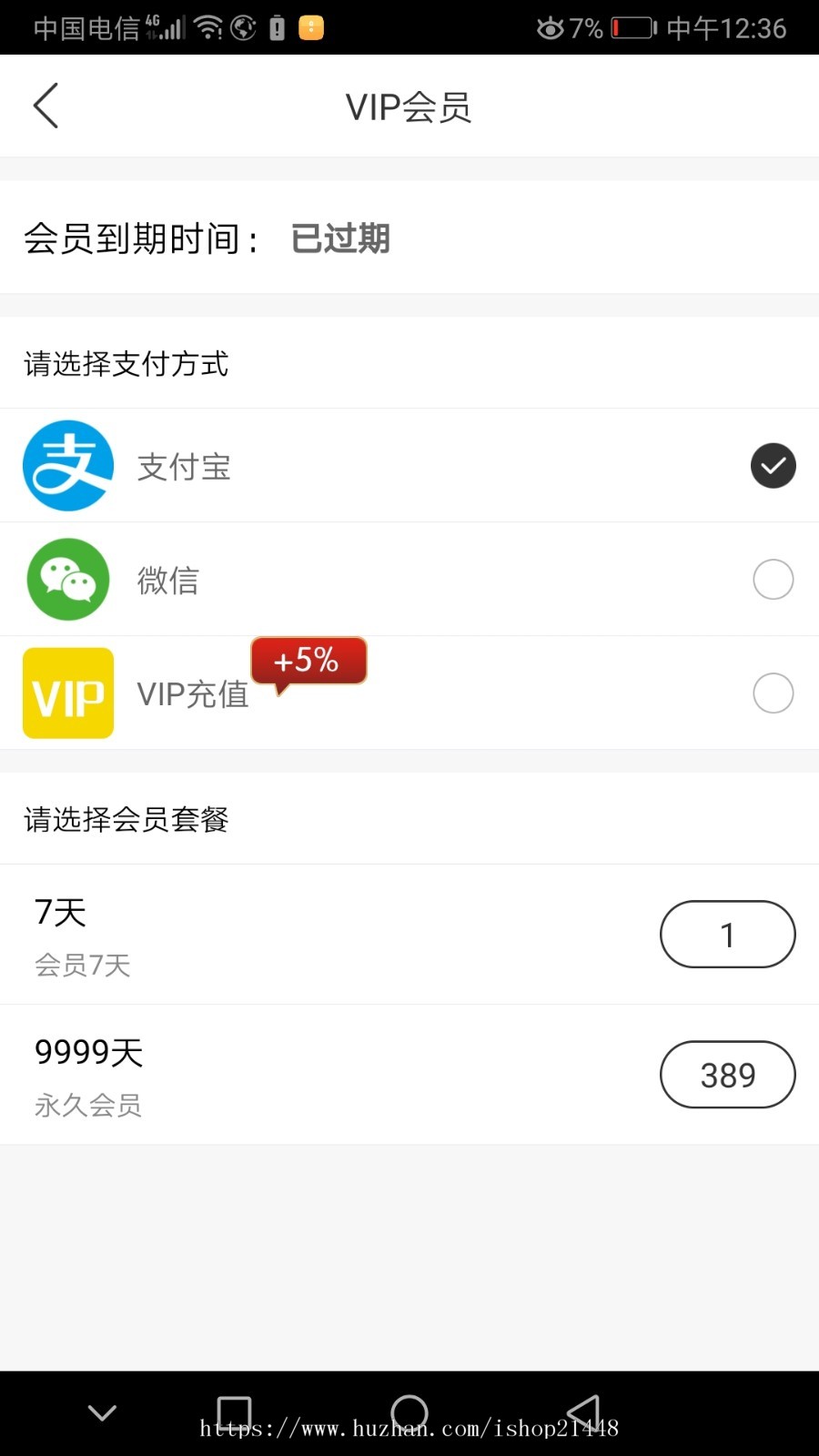Select the VIP充值 payment radio button

coord(773,693)
